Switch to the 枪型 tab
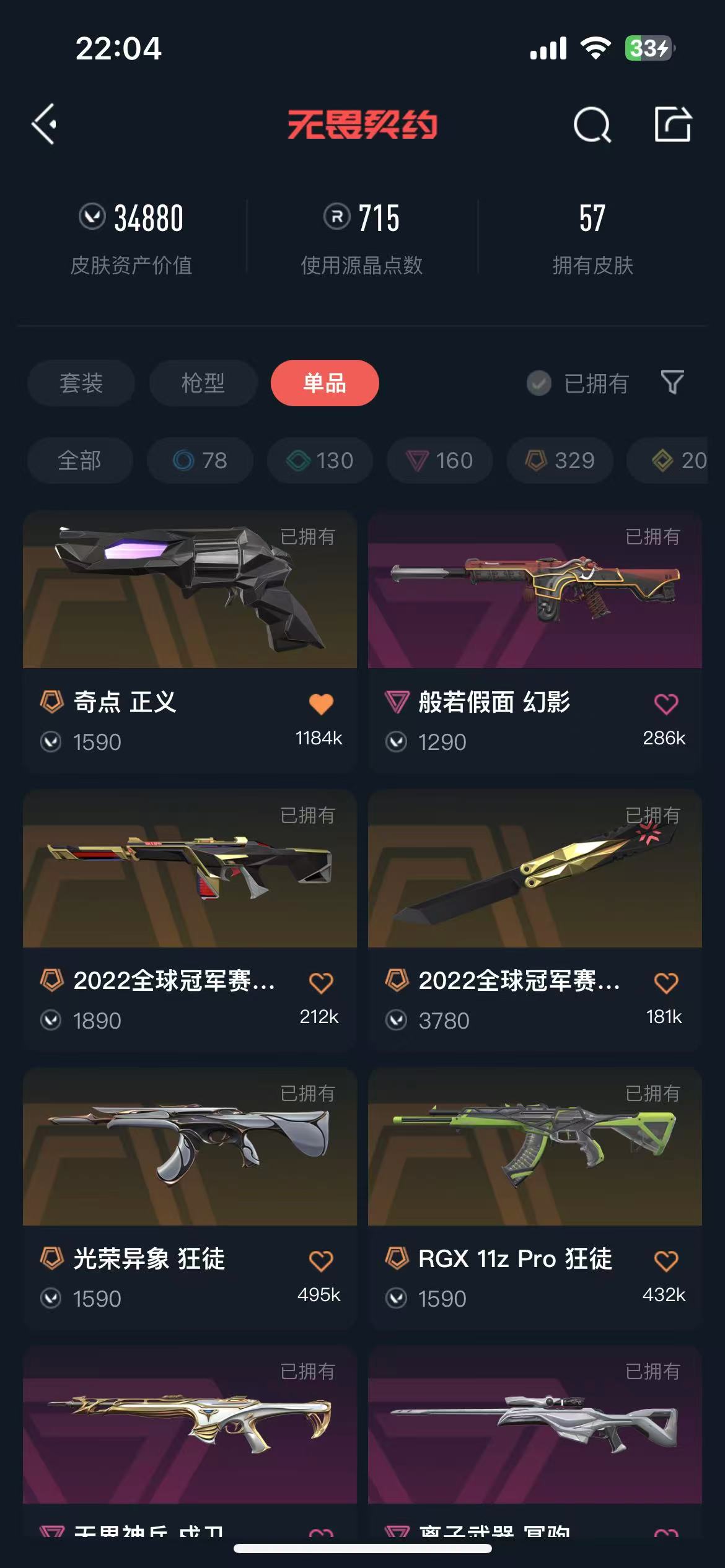The image size is (725, 1568). pos(203,383)
